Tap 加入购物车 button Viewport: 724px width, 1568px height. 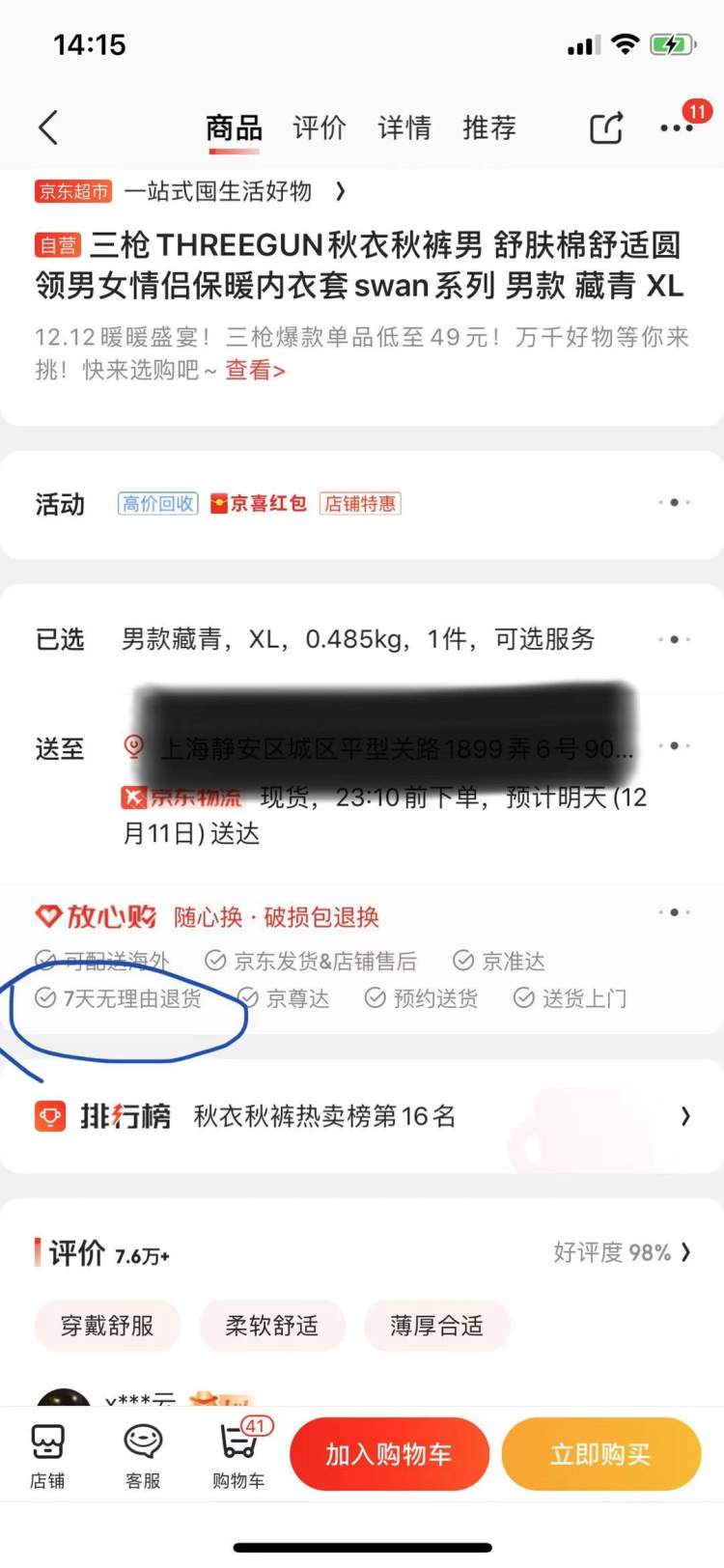tap(388, 1454)
